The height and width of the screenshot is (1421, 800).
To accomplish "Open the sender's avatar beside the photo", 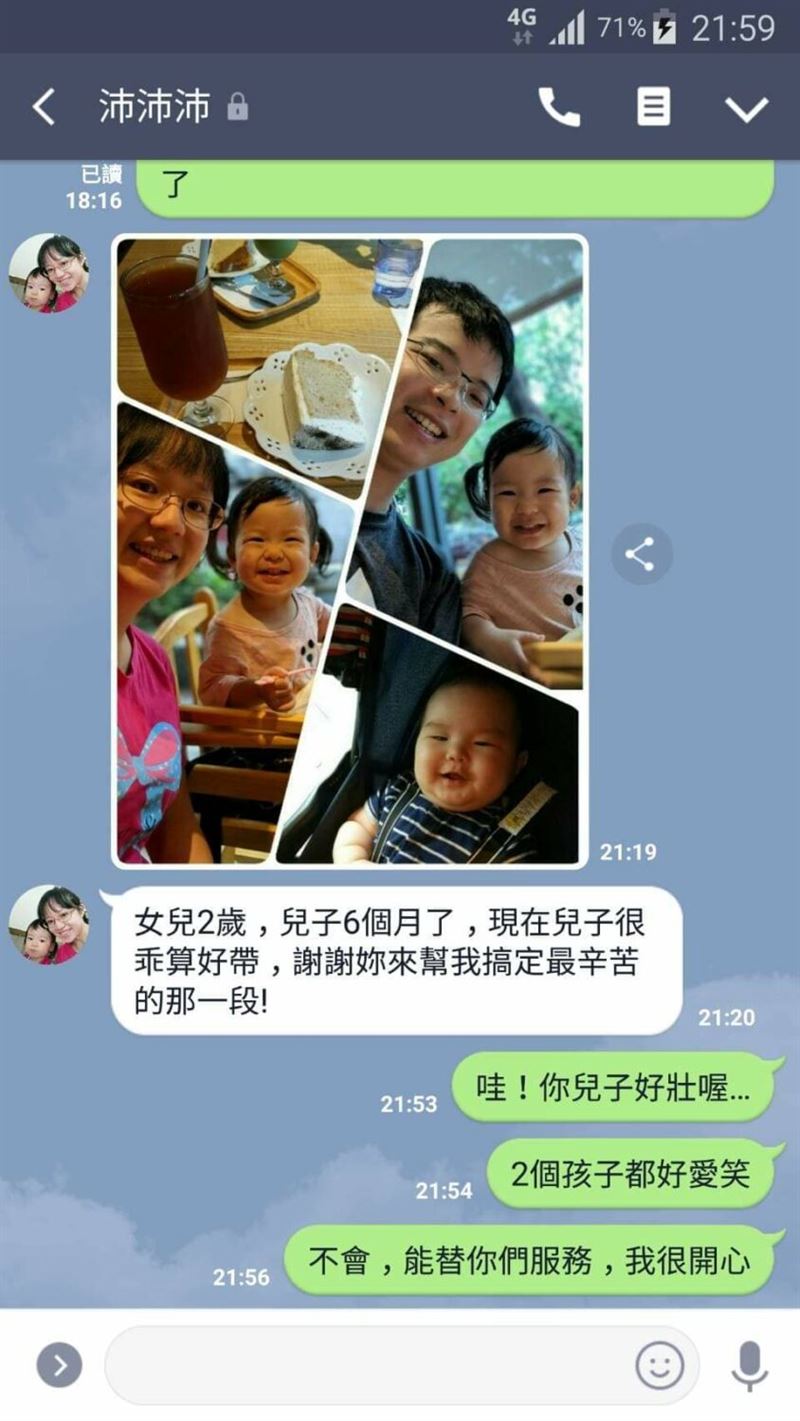I will coord(49,274).
